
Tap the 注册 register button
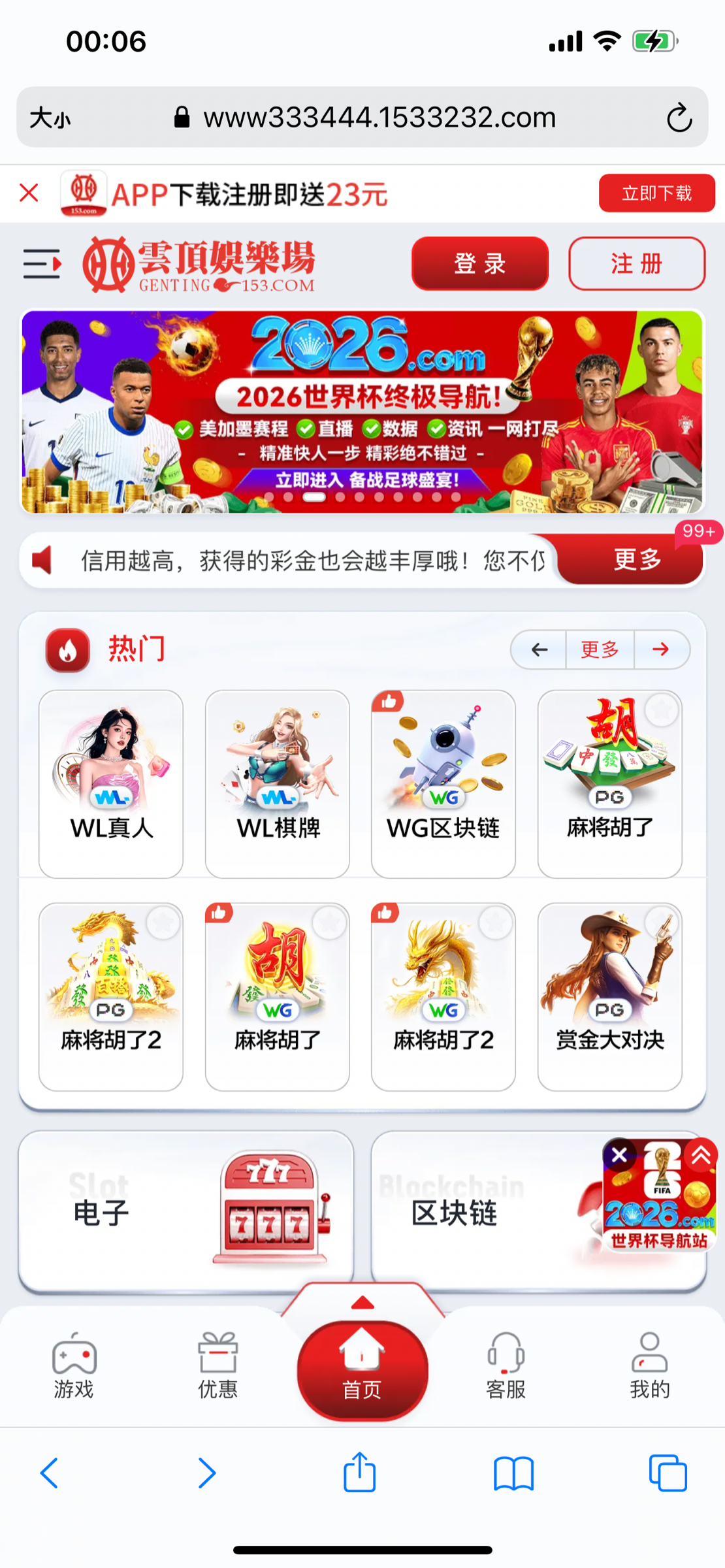[636, 264]
